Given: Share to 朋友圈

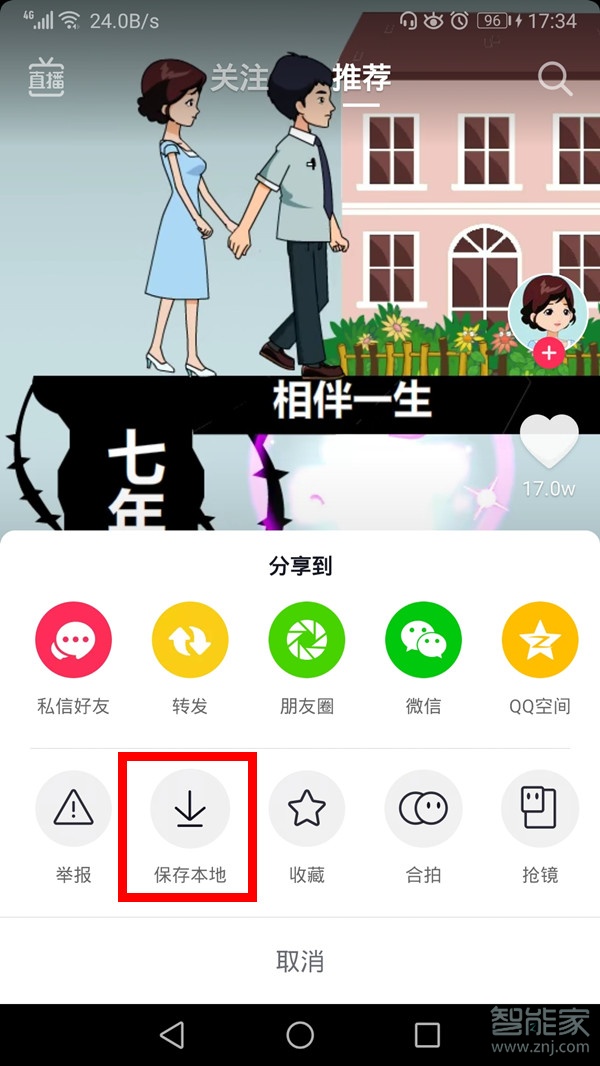Looking at the screenshot, I should [306, 641].
